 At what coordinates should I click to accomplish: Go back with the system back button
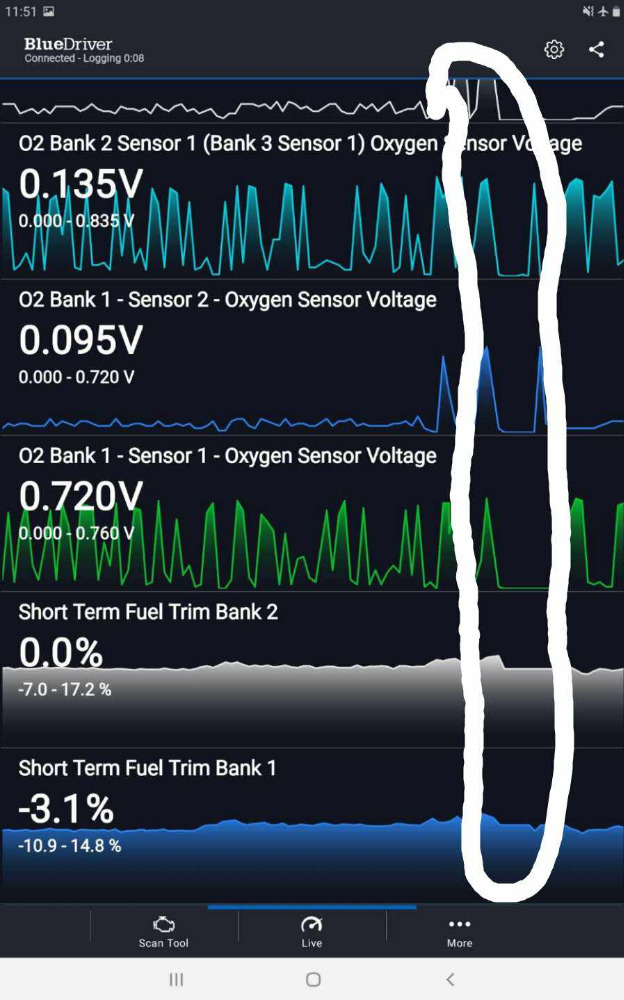click(x=450, y=979)
